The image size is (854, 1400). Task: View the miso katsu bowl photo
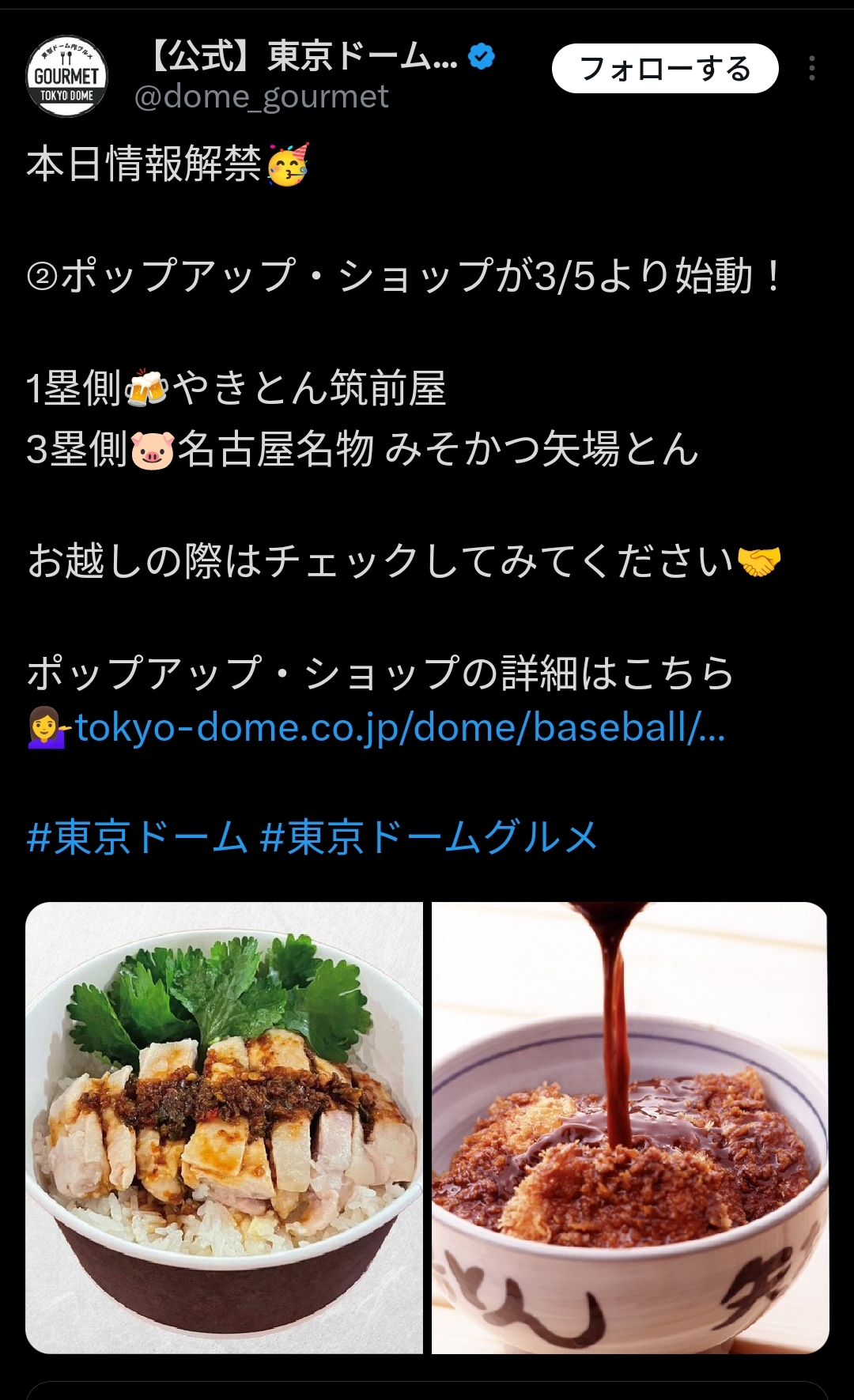[x=629, y=1127]
